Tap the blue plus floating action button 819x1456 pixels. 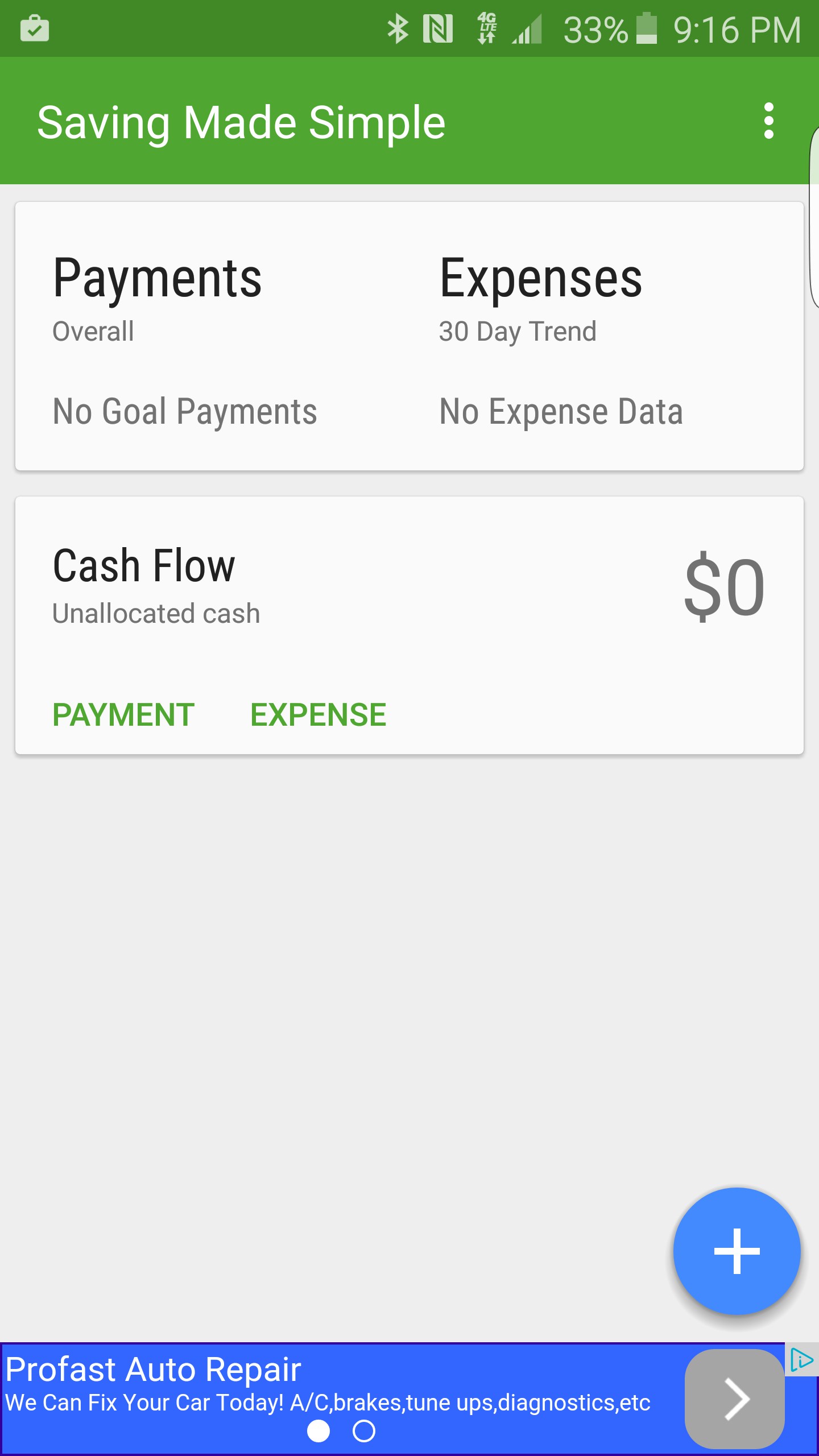pyautogui.click(x=737, y=1251)
